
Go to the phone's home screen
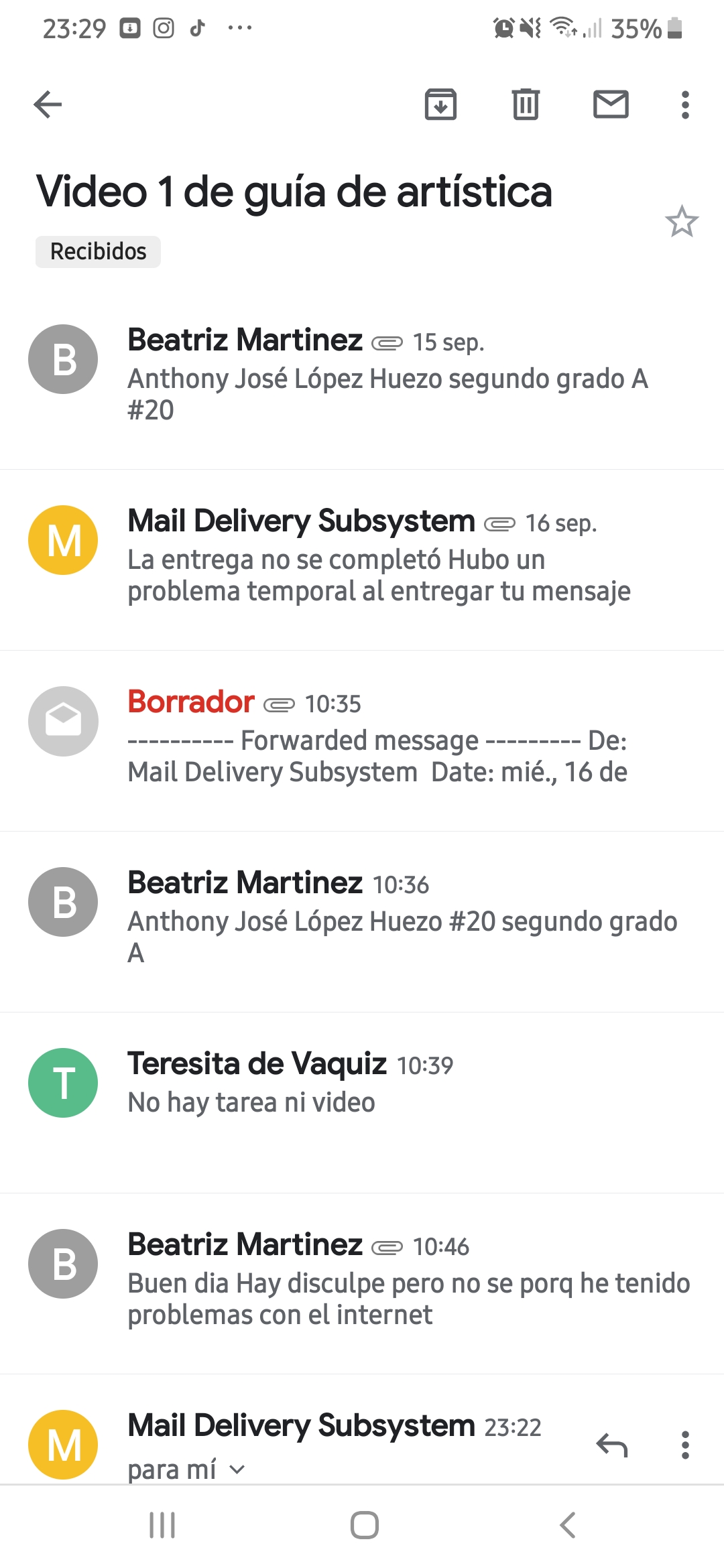point(364,1526)
